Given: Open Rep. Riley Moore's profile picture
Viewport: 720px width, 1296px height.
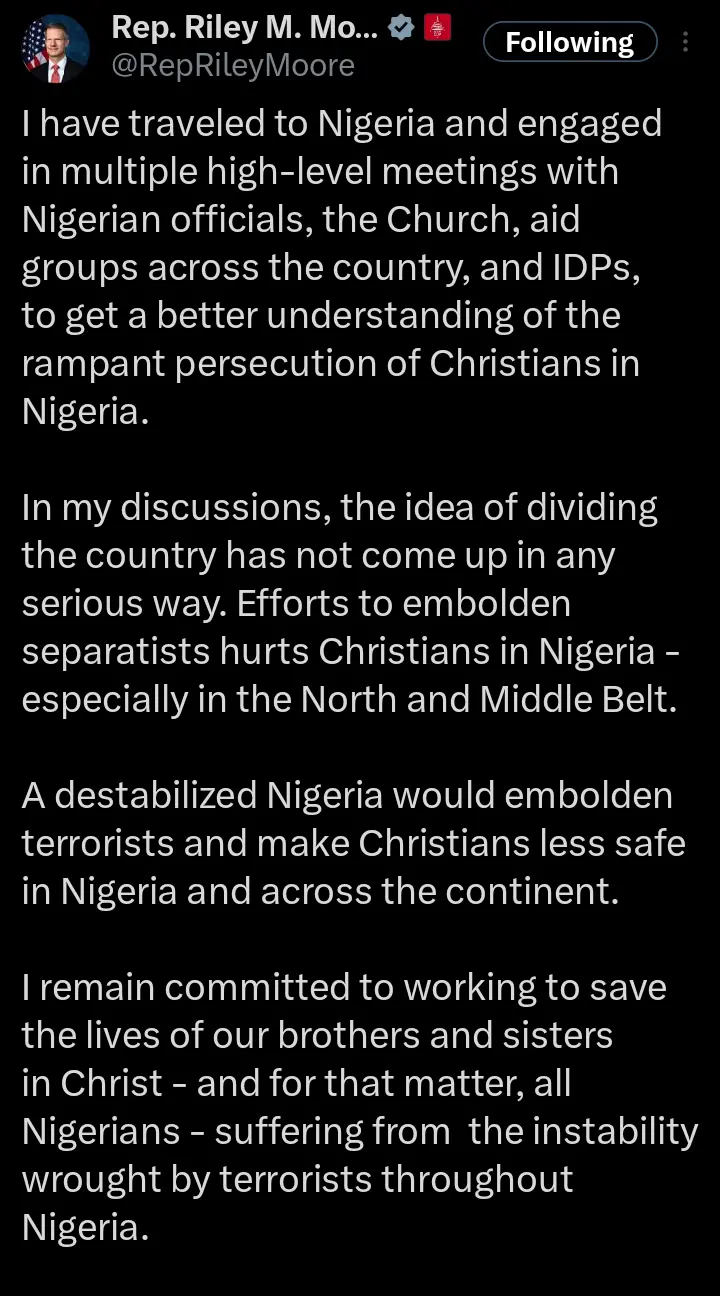Looking at the screenshot, I should point(55,47).
